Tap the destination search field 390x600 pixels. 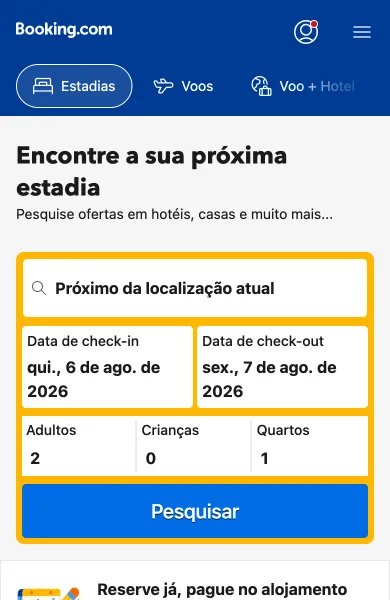(195, 288)
